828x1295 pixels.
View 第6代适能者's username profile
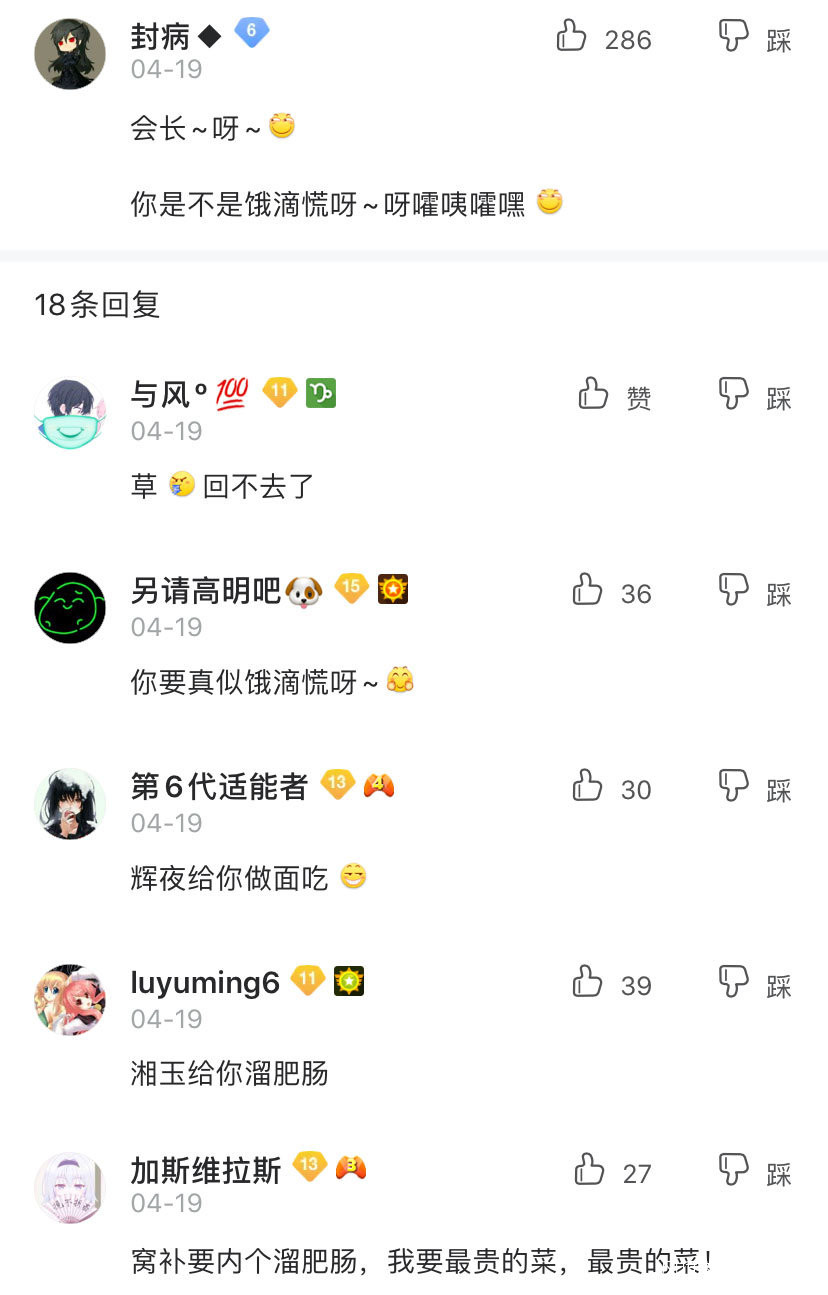pos(219,787)
